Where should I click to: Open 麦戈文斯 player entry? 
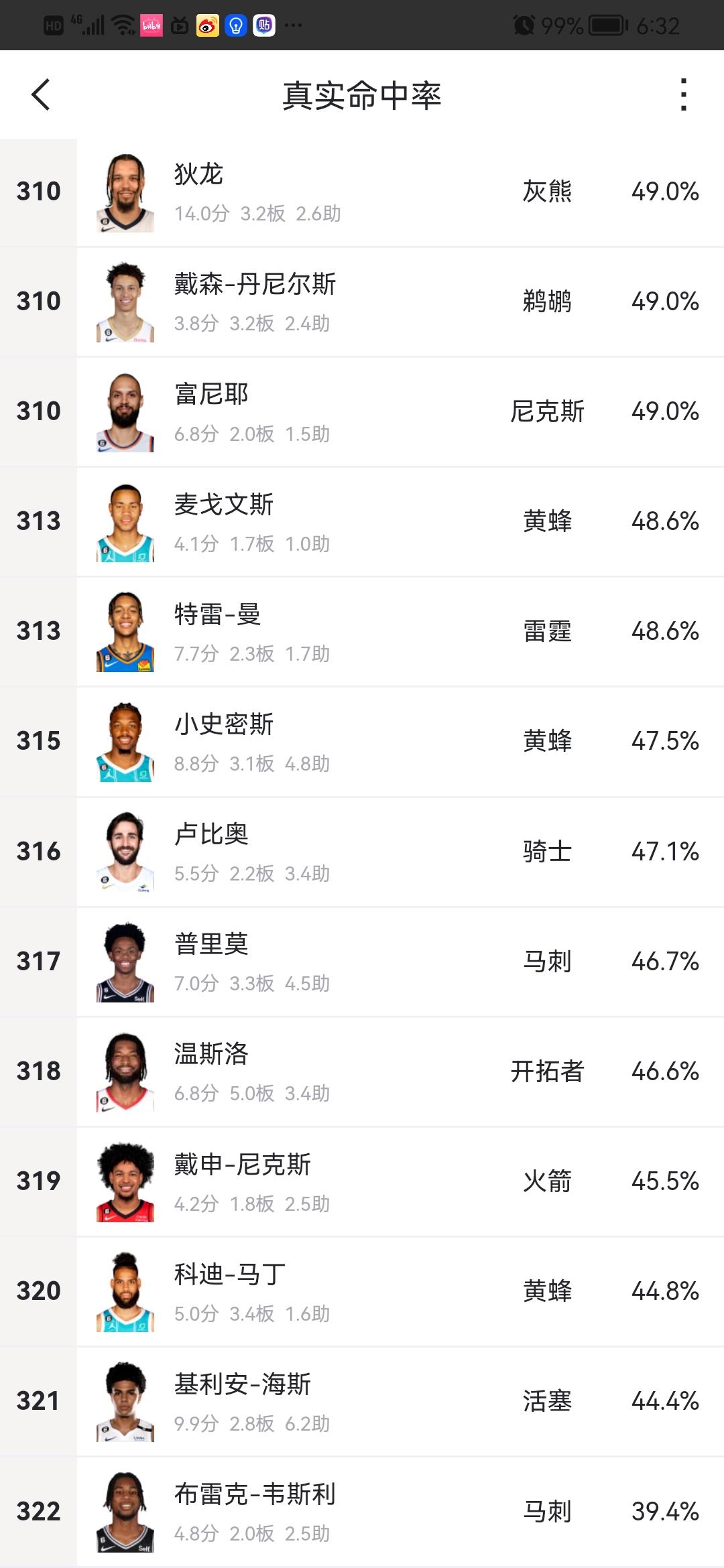click(362, 522)
